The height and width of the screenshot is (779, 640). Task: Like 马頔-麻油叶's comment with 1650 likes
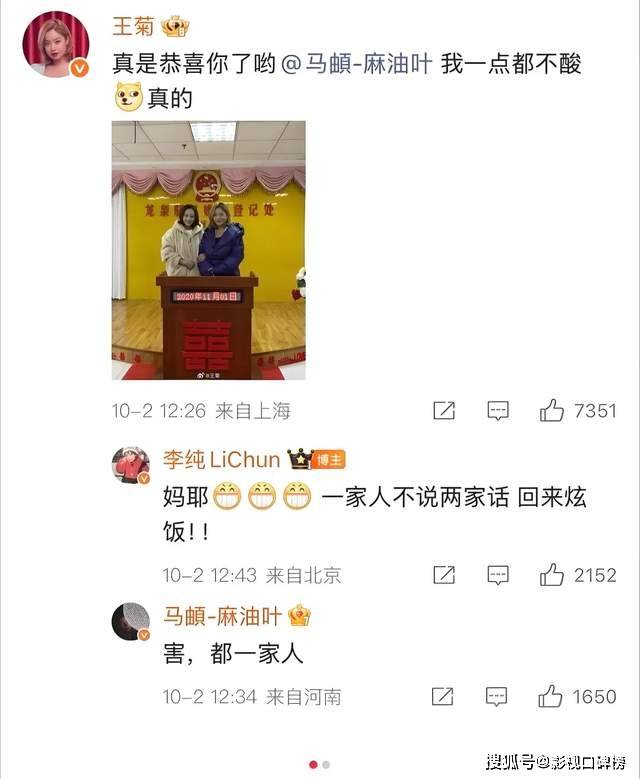(x=552, y=696)
